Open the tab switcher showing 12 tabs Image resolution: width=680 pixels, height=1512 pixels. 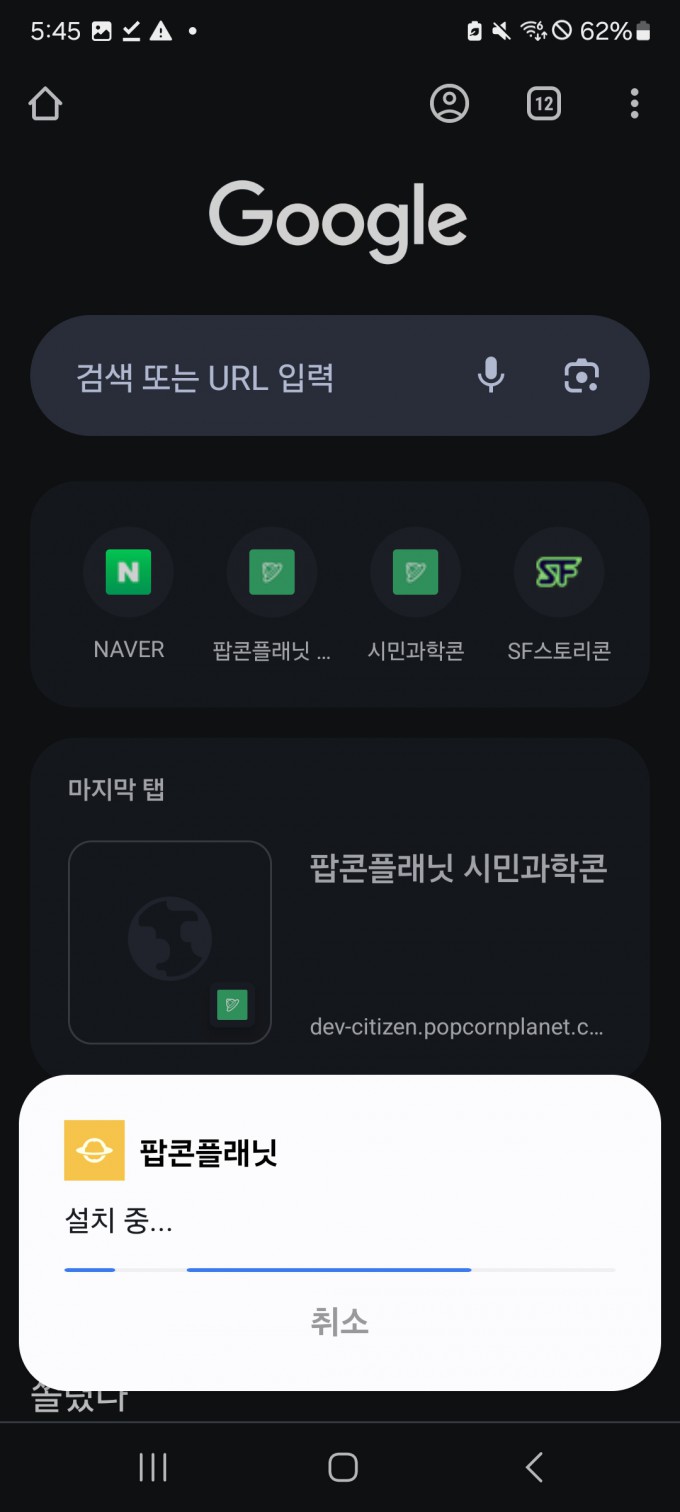pyautogui.click(x=543, y=104)
